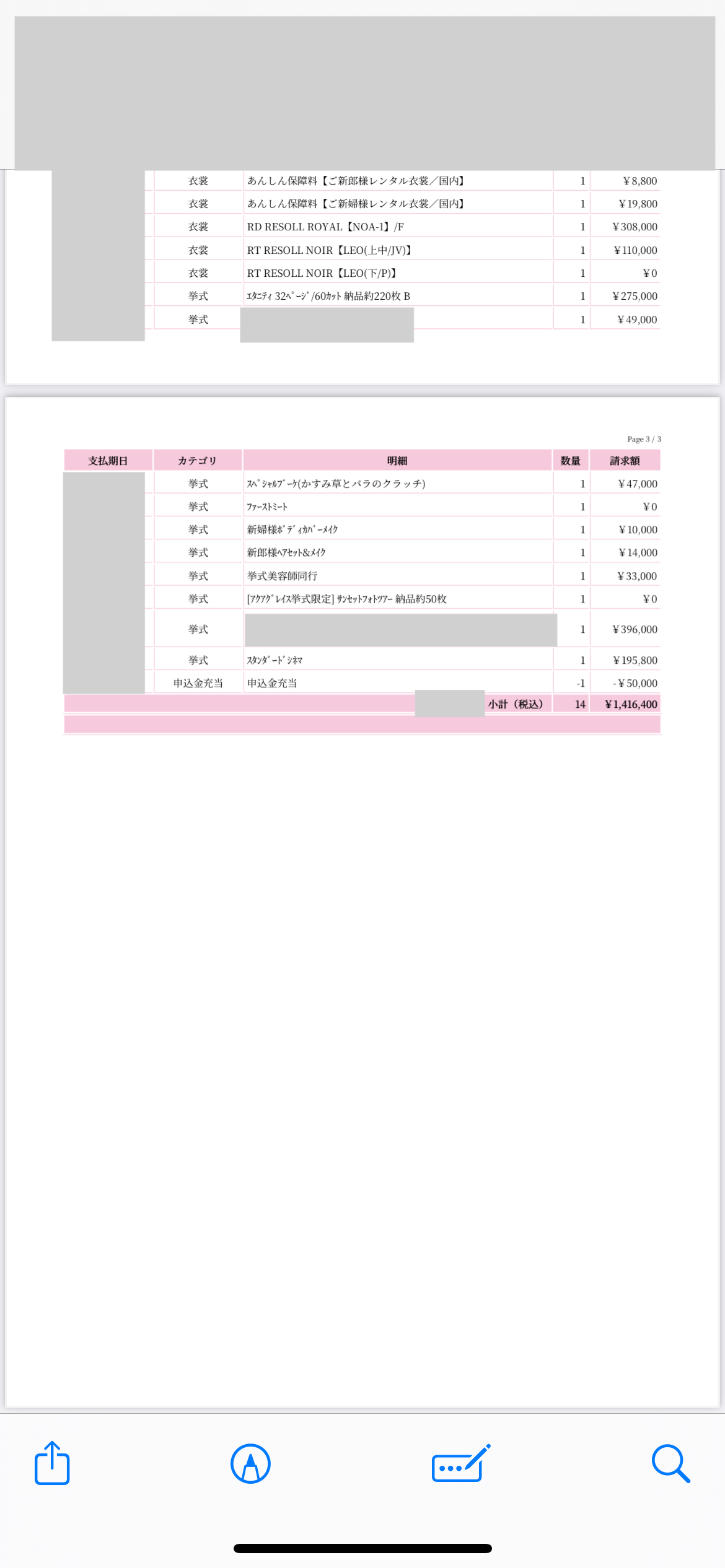Search within the document

(x=670, y=1464)
